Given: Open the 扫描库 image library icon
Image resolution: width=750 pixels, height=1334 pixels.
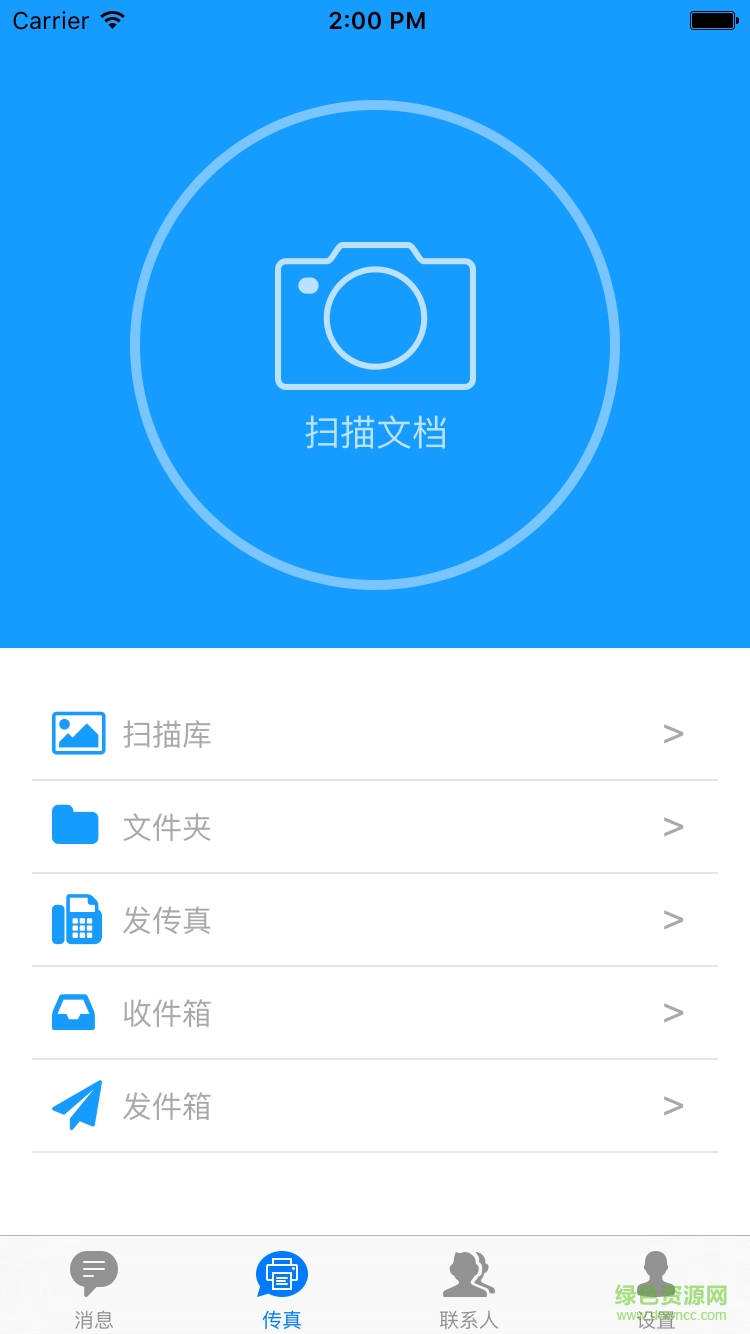Looking at the screenshot, I should point(77,733).
